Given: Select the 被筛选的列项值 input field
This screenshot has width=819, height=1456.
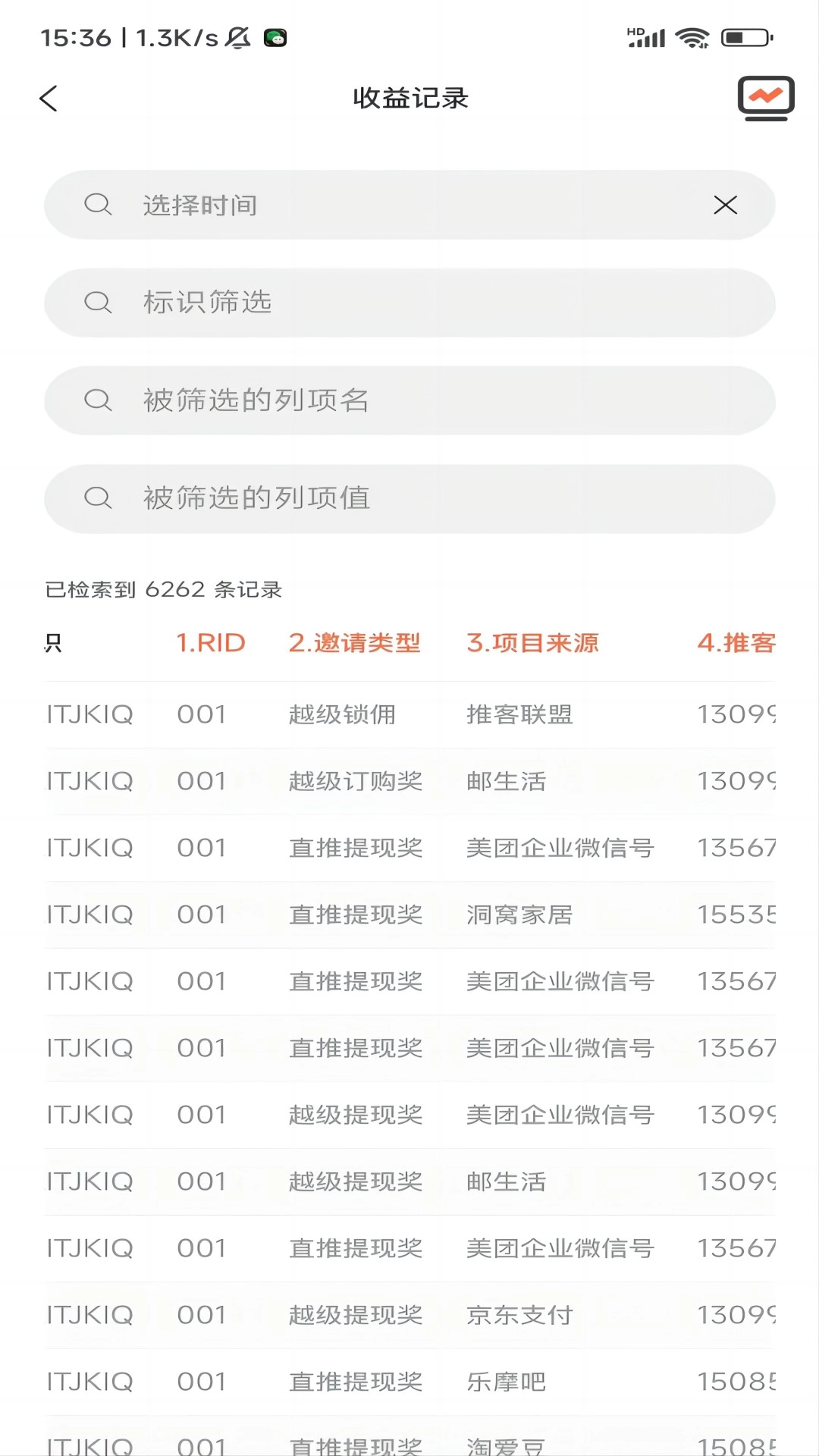Looking at the screenshot, I should [x=409, y=498].
